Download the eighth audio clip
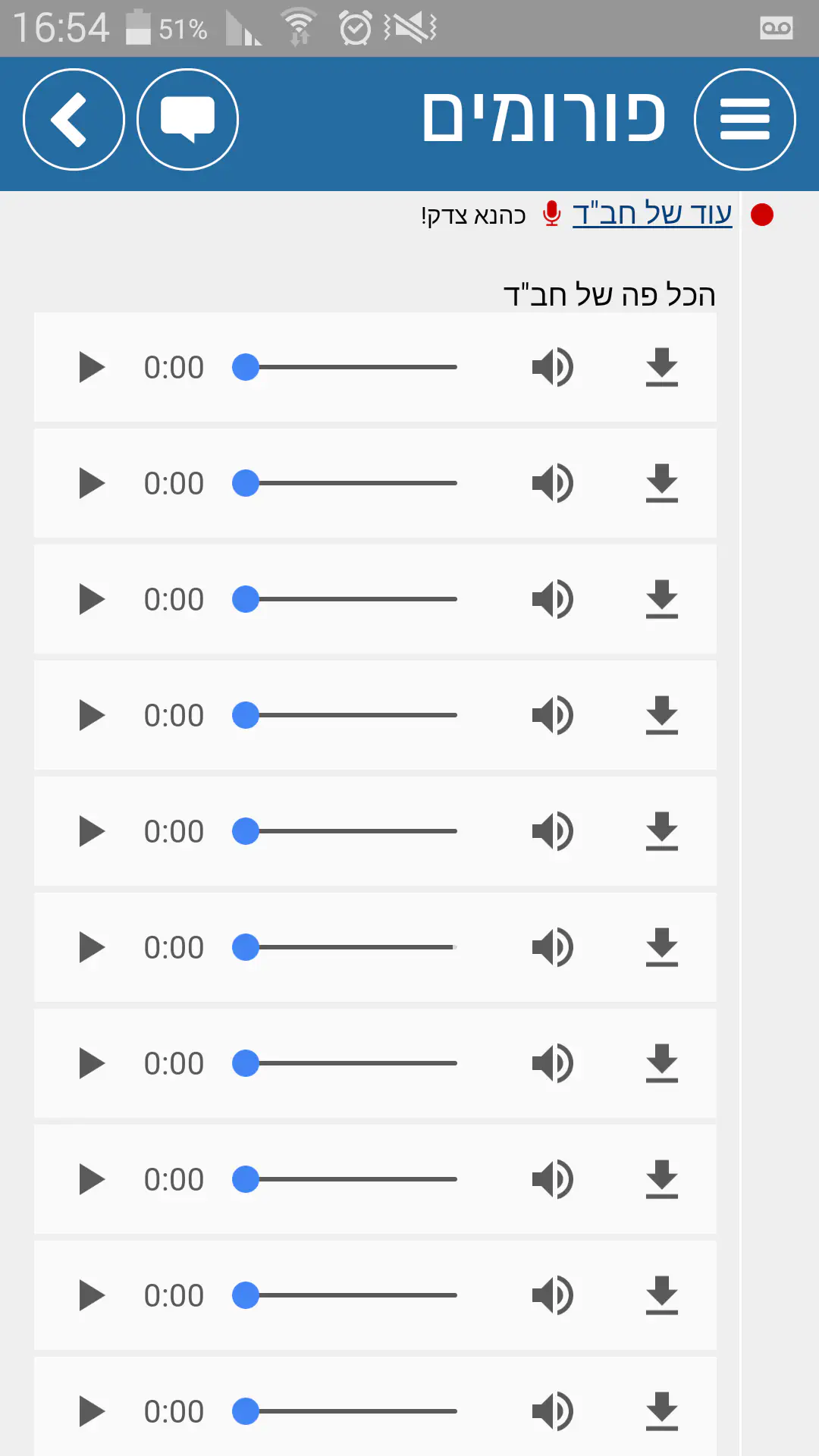Screen dimensions: 819x1456 pyautogui.click(x=661, y=1179)
